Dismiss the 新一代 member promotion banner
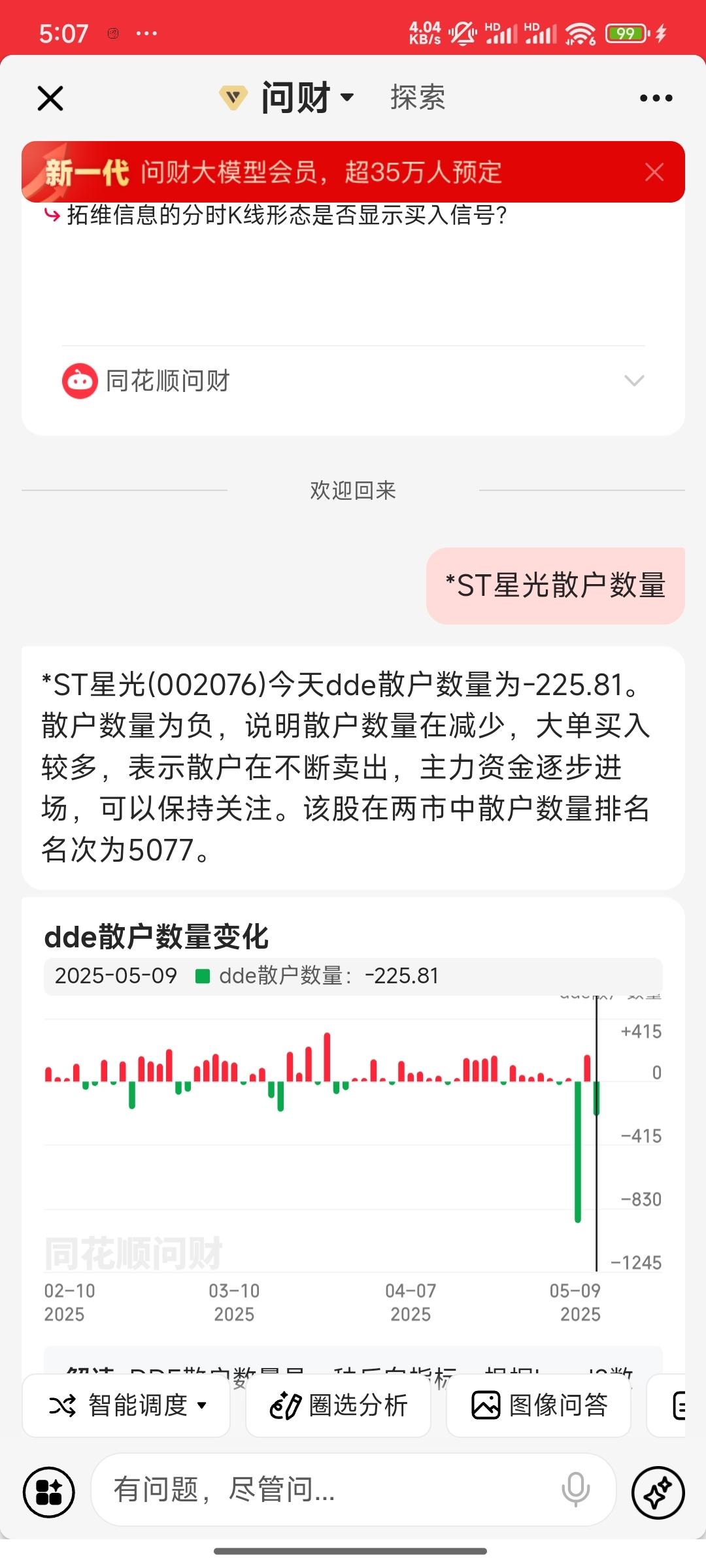This screenshot has width=706, height=1568. pos(654,172)
